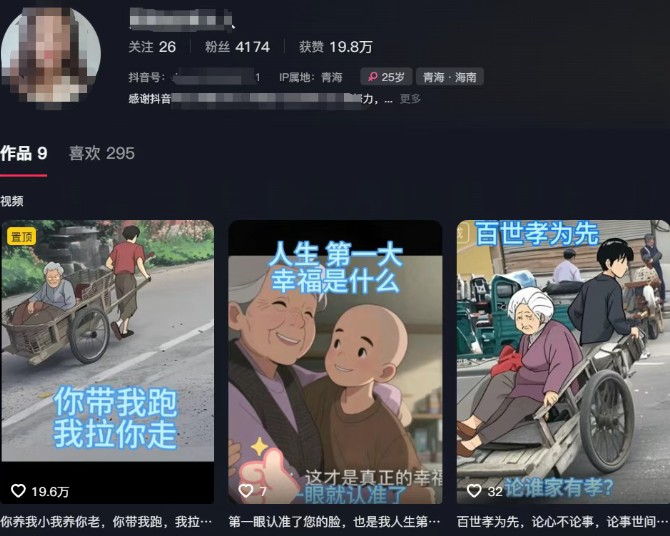View the 关注 26 following list

coord(152,47)
